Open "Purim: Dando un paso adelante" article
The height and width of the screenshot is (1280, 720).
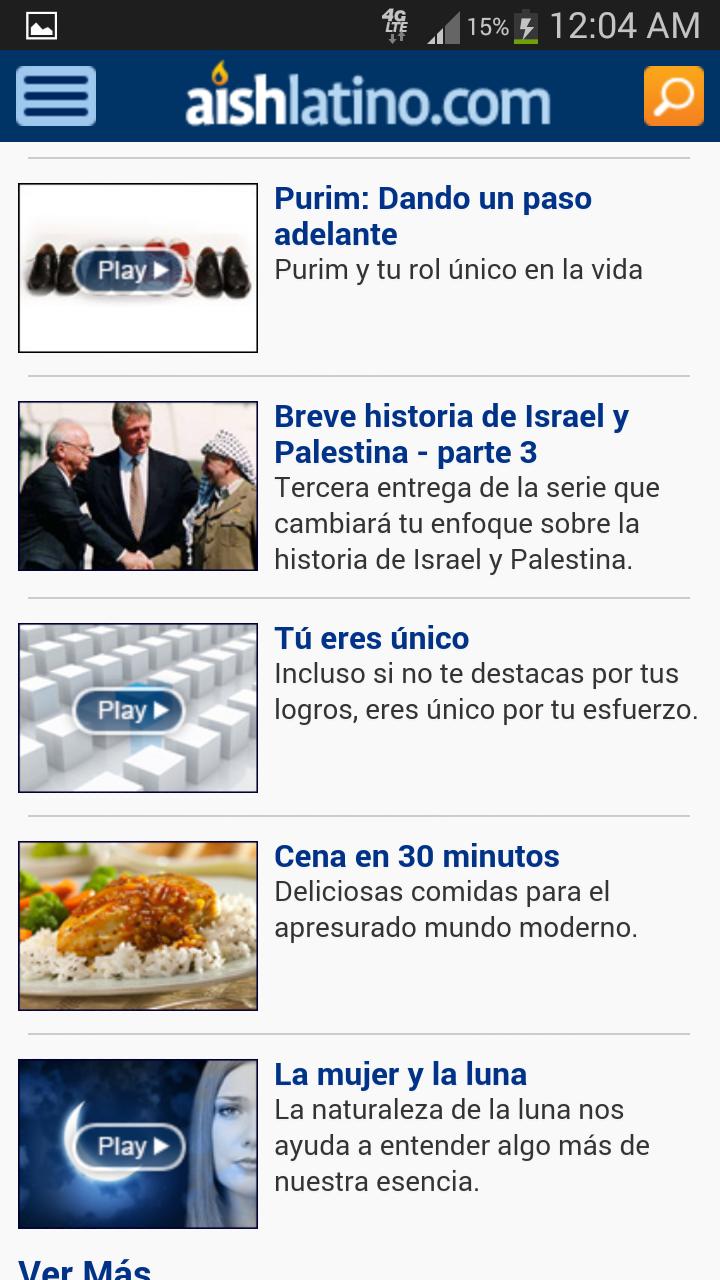(432, 216)
